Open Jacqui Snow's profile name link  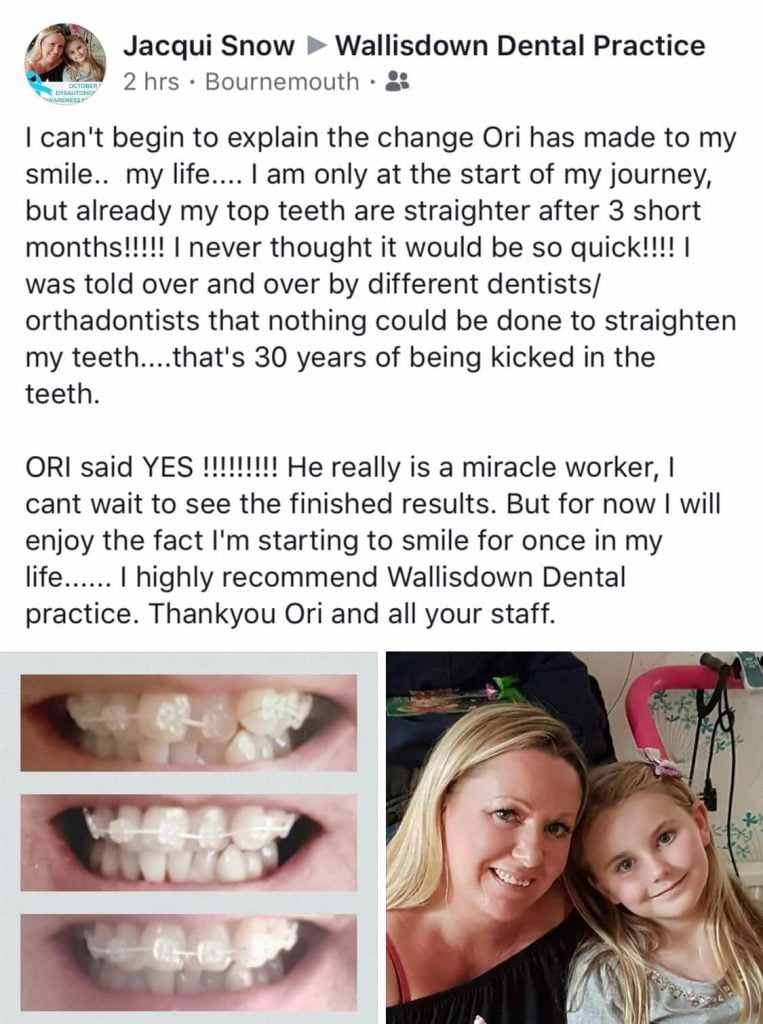(x=208, y=46)
